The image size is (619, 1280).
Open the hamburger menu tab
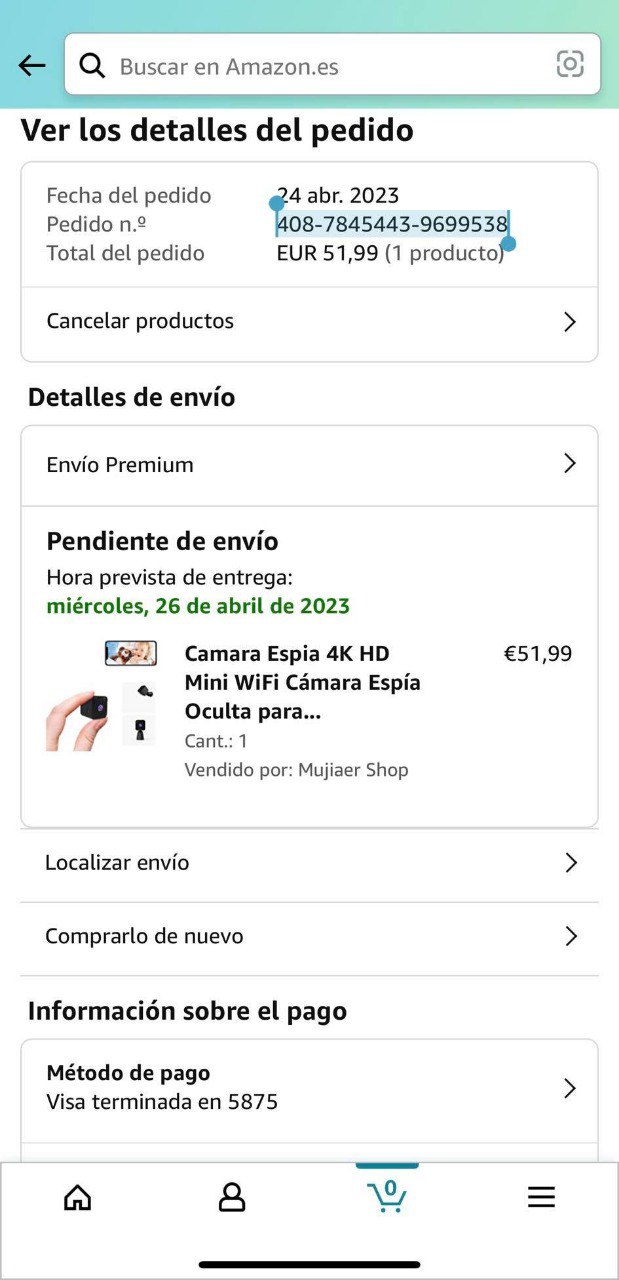click(x=541, y=1197)
